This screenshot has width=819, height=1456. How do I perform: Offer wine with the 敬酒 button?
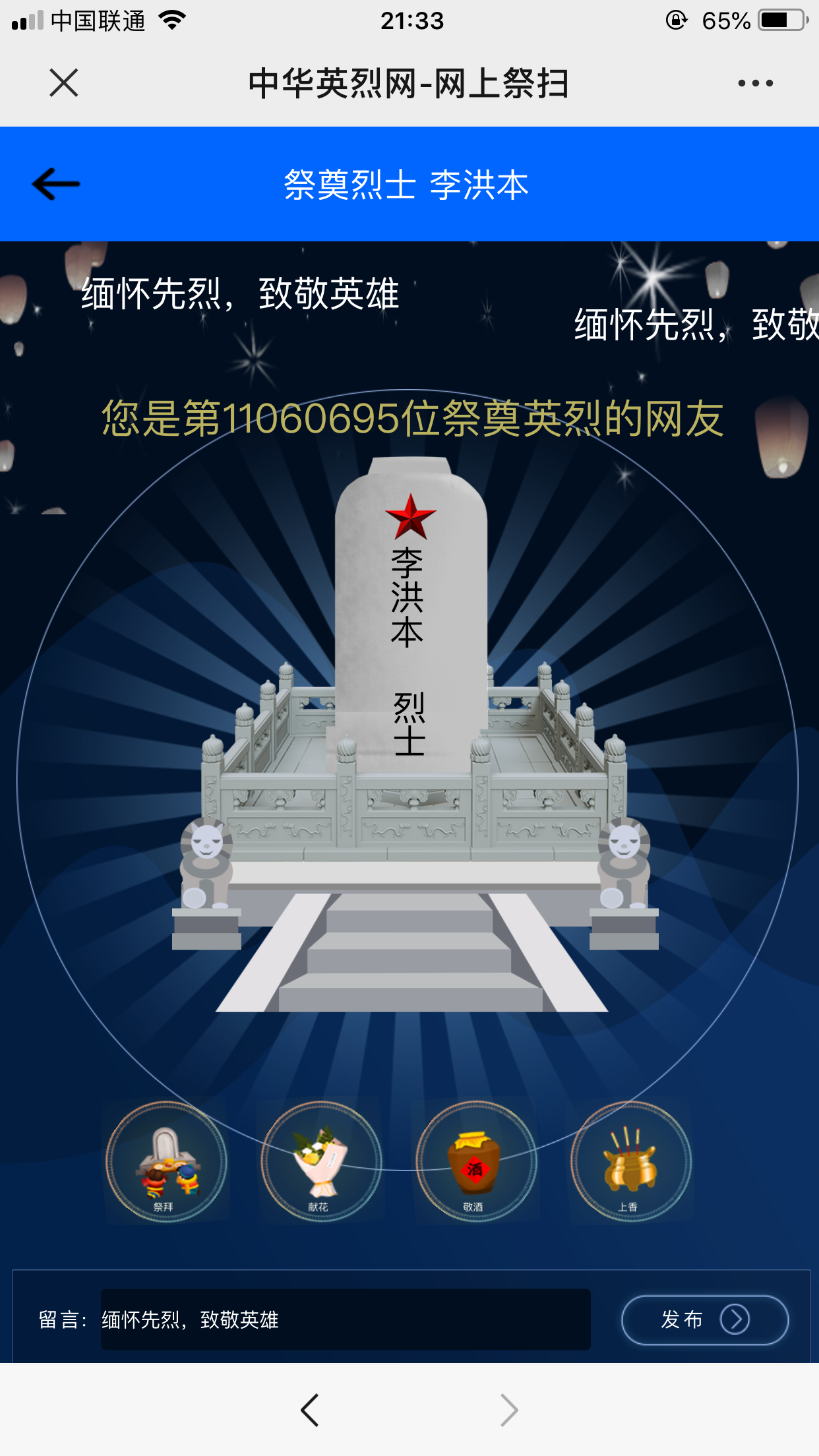point(475,1162)
